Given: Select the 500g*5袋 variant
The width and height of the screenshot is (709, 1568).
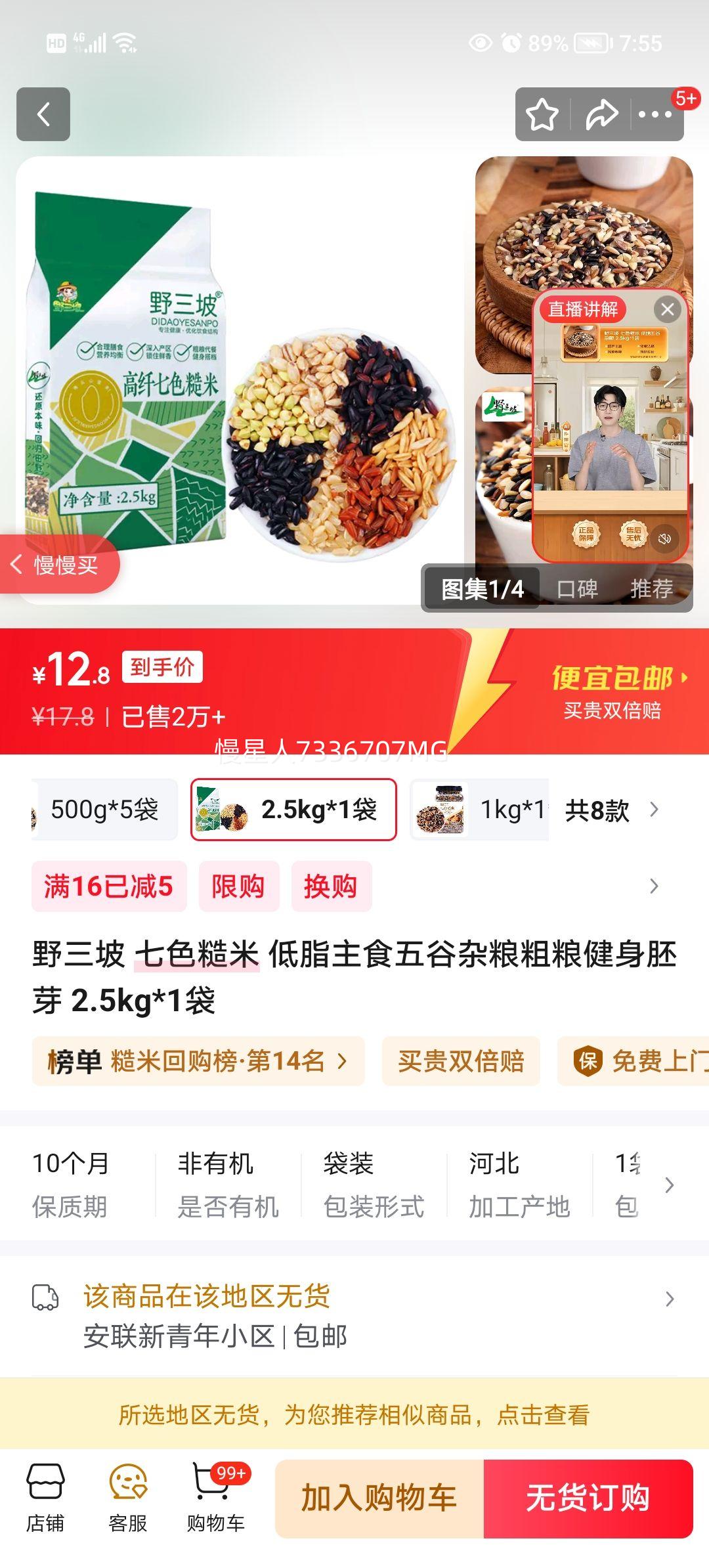Looking at the screenshot, I should [x=105, y=810].
